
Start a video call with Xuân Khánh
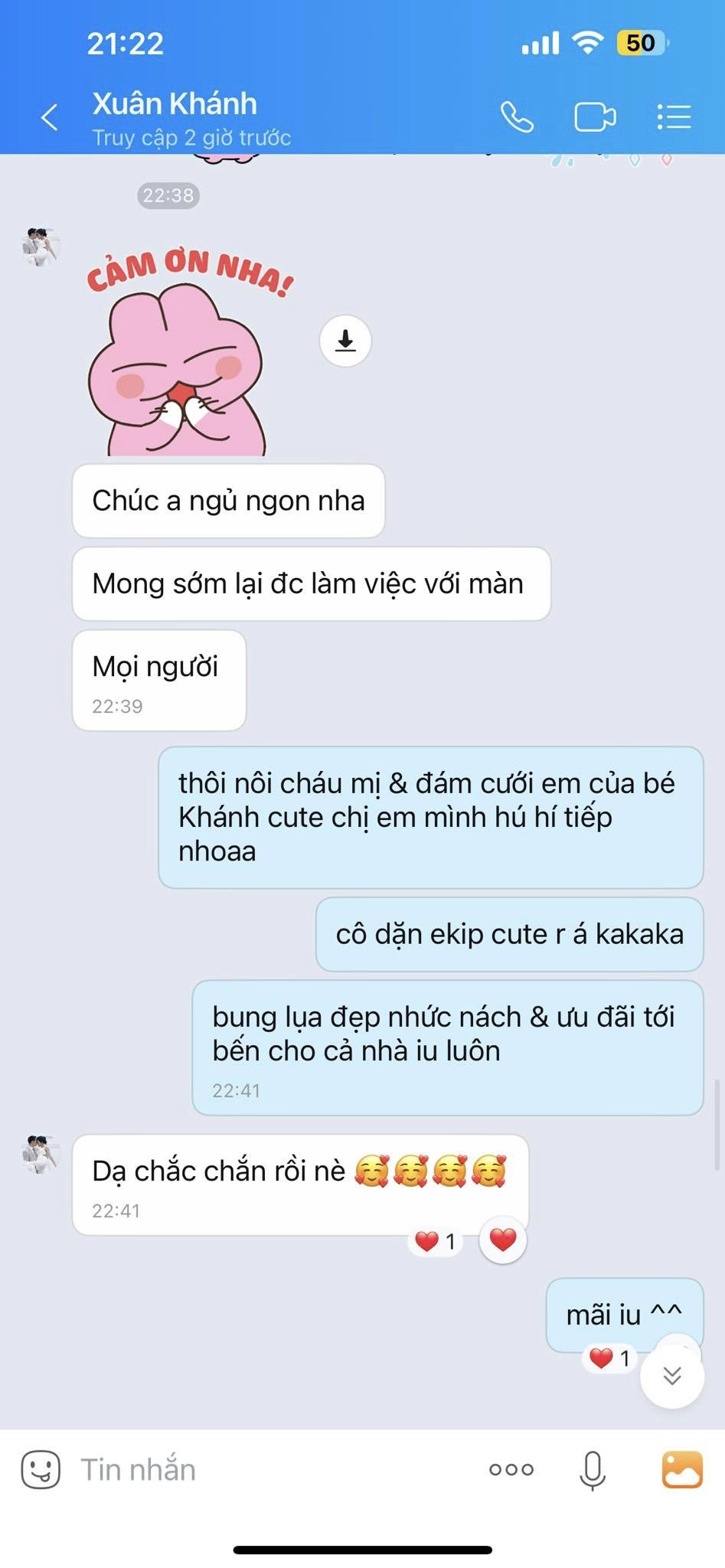(595, 117)
